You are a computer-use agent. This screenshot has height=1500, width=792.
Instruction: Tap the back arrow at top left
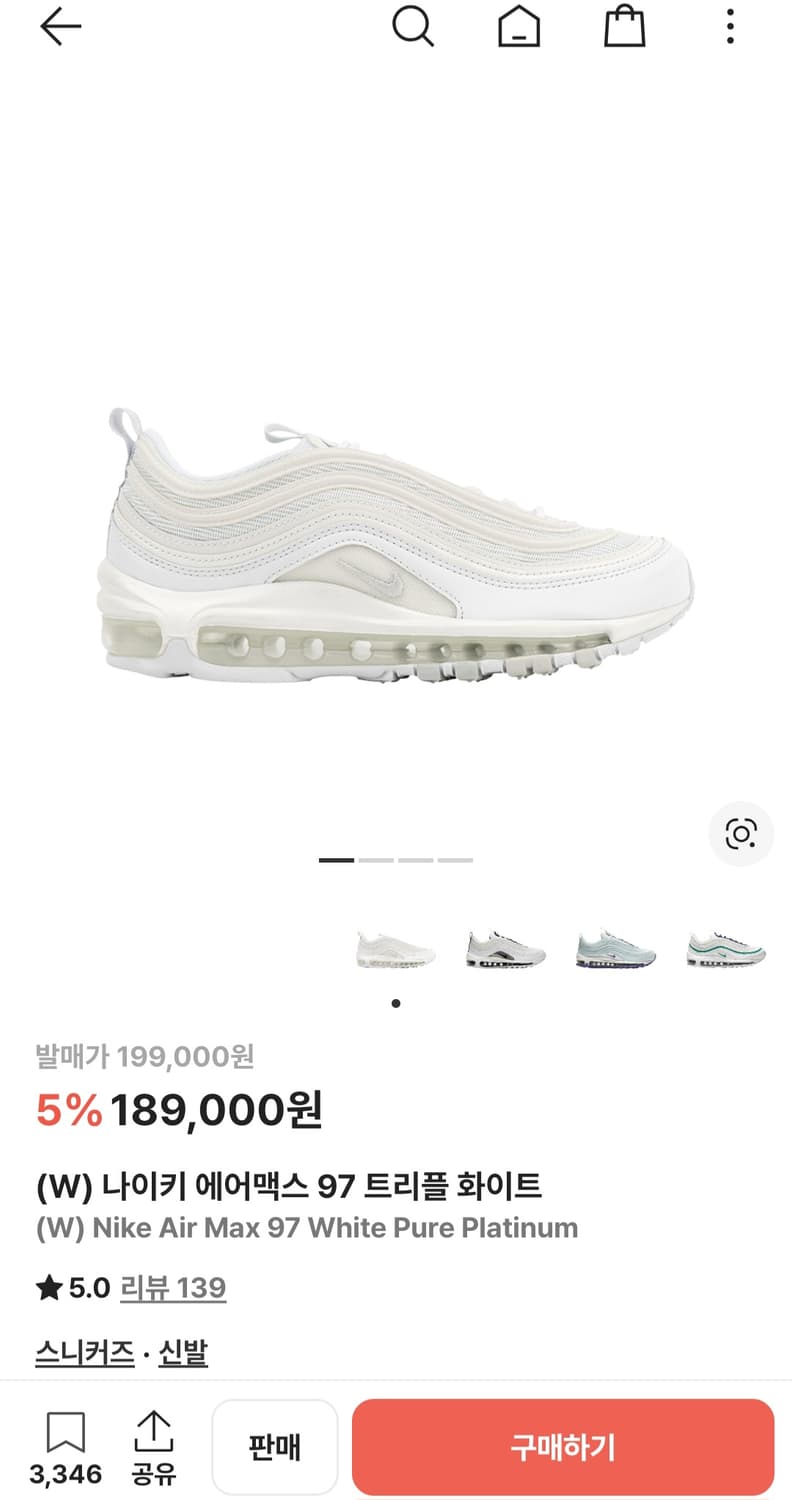tap(61, 27)
